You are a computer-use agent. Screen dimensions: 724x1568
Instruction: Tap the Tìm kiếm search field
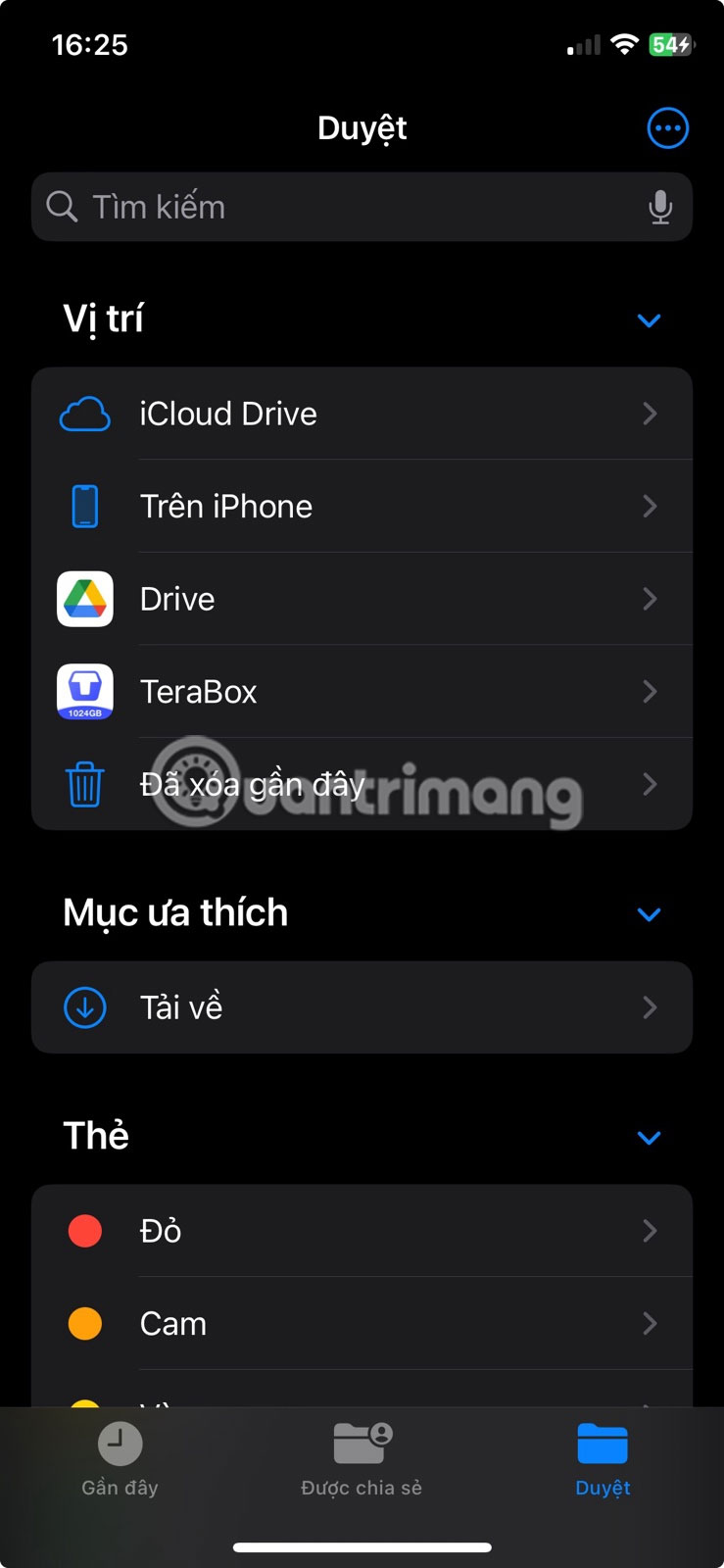click(x=343, y=207)
